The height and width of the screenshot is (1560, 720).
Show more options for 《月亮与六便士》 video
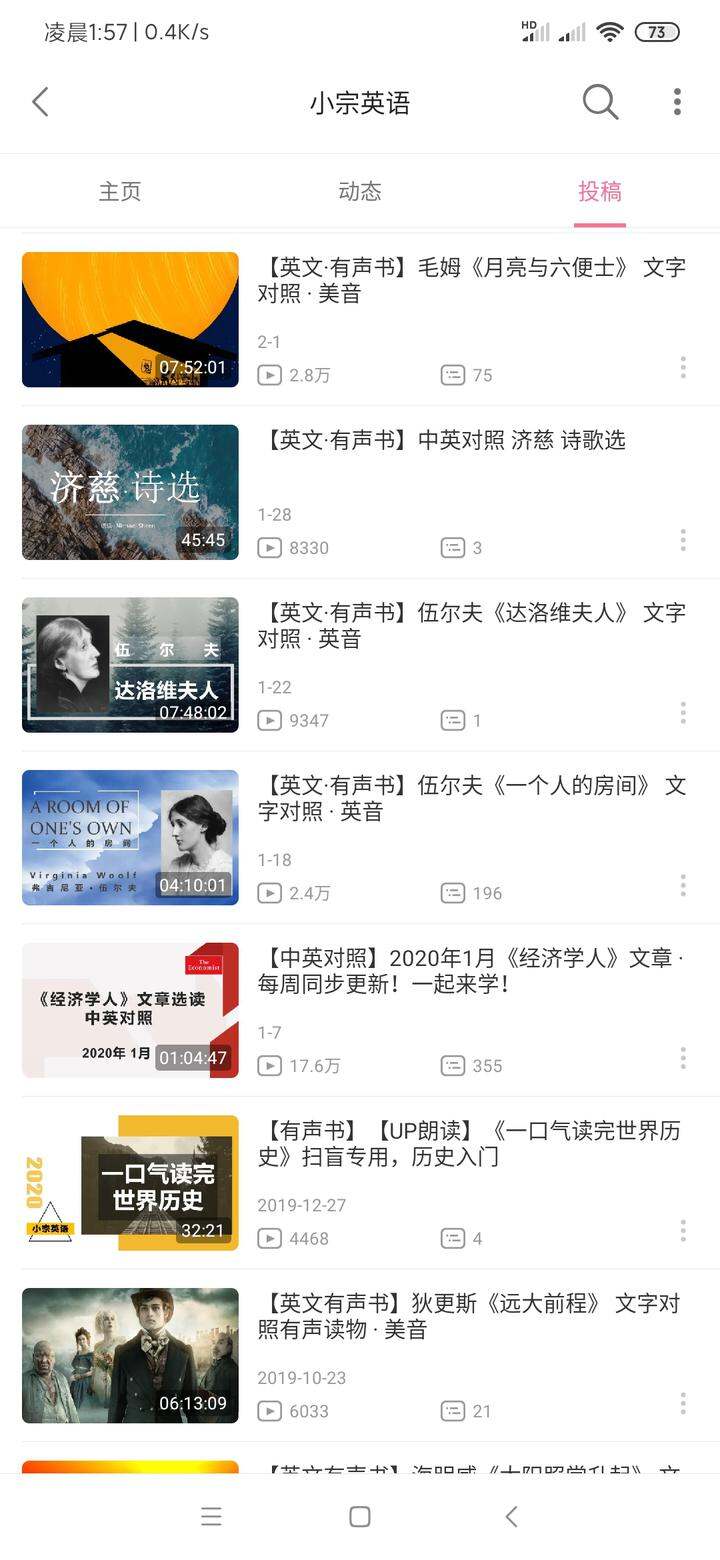(x=683, y=367)
